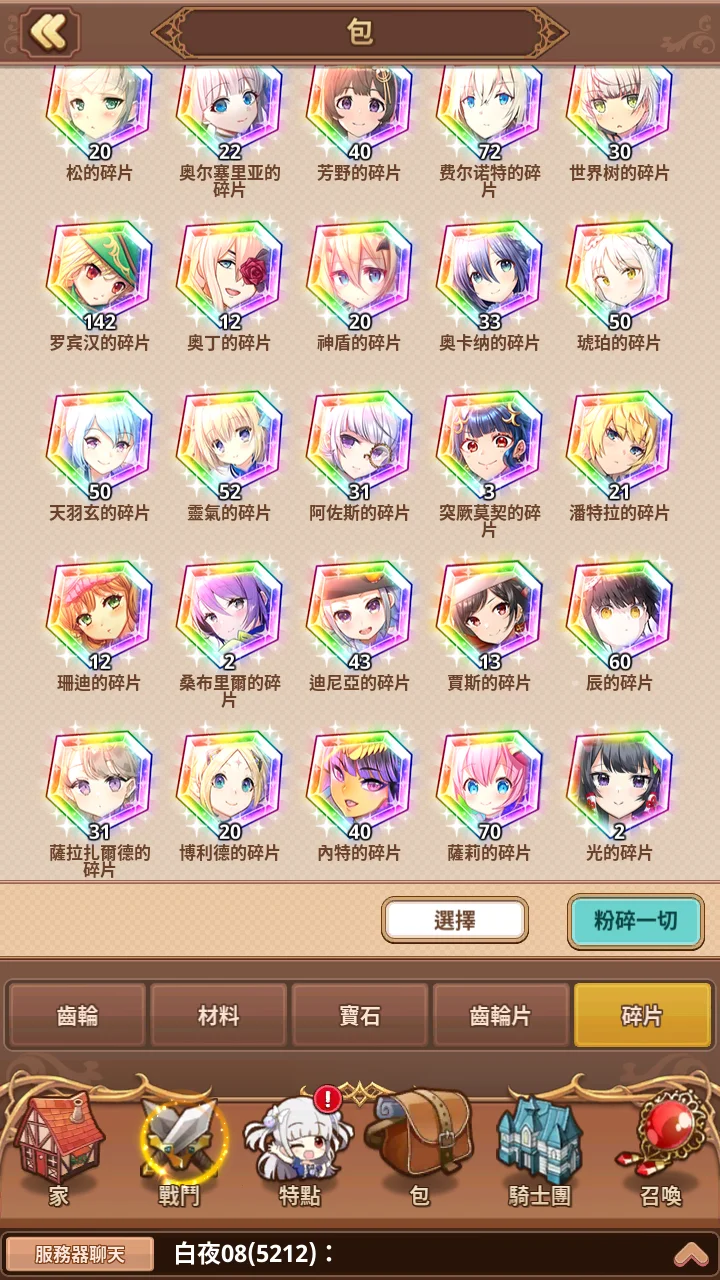
Task: Select 罗宾汉的碎片 shard
Action: [x=99, y=275]
